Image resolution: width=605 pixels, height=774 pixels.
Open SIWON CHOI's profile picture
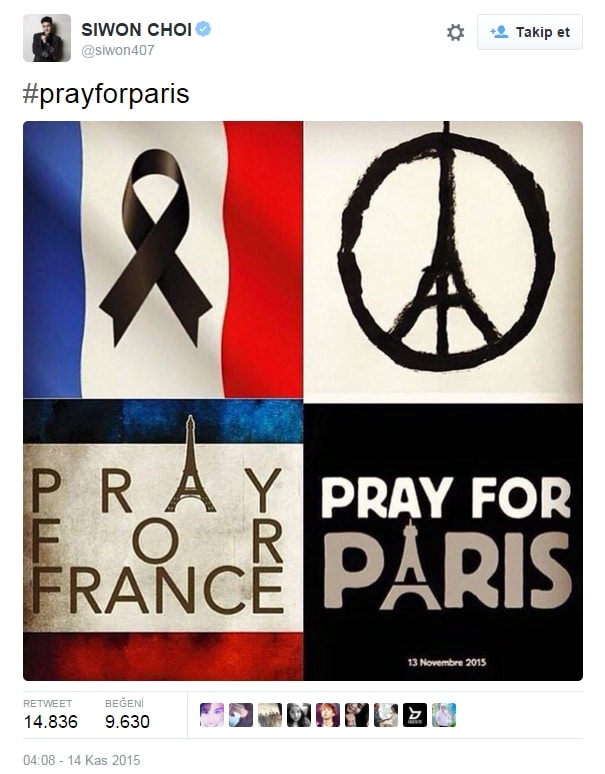(x=46, y=38)
